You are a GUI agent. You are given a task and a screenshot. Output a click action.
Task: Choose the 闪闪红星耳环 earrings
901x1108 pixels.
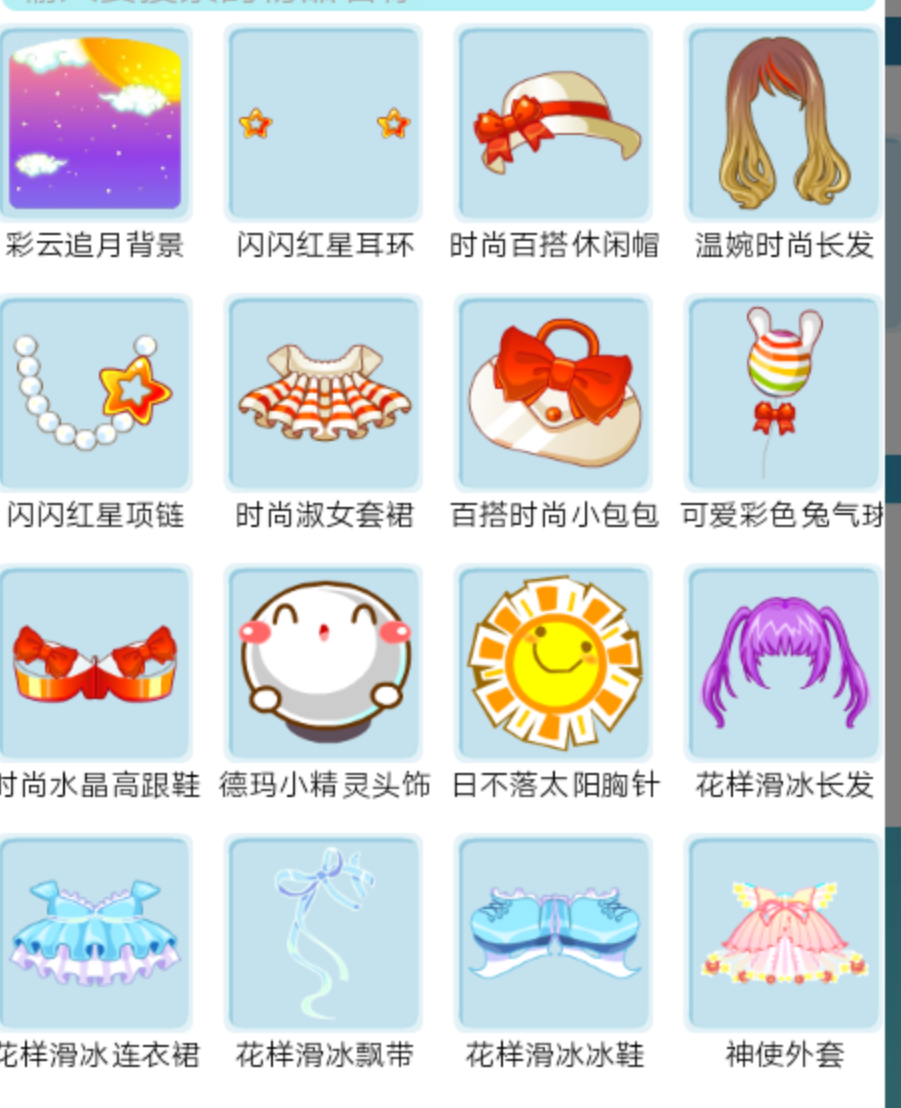pyautogui.click(x=324, y=123)
